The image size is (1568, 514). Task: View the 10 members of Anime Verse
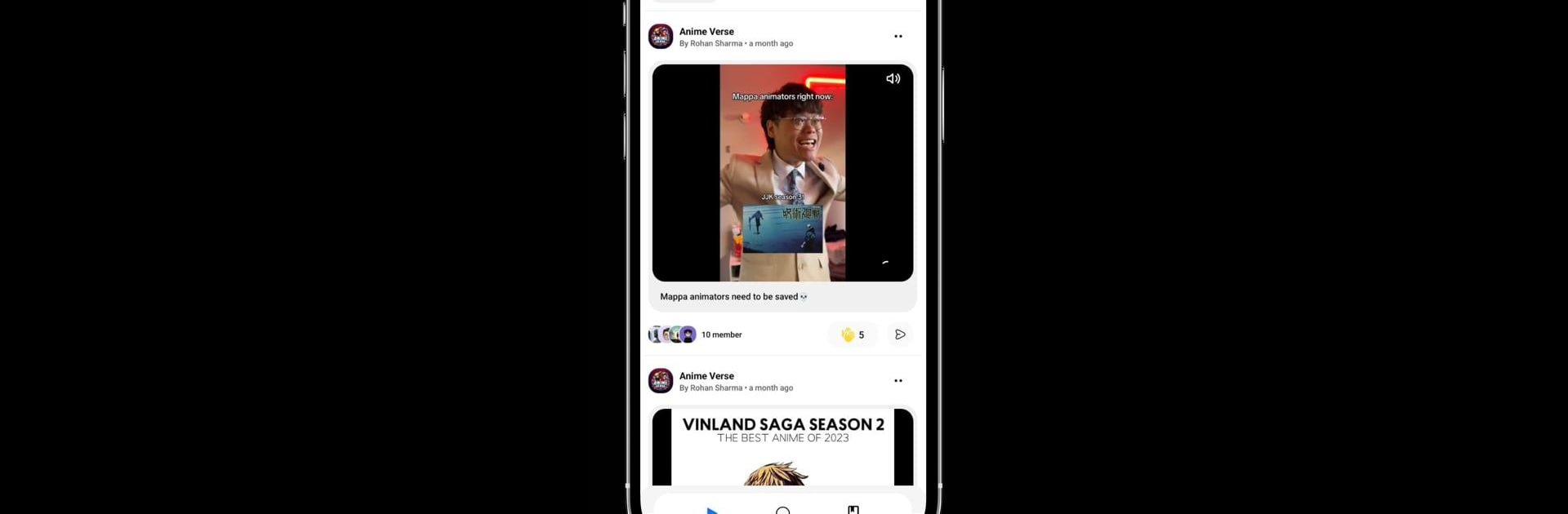tap(695, 335)
